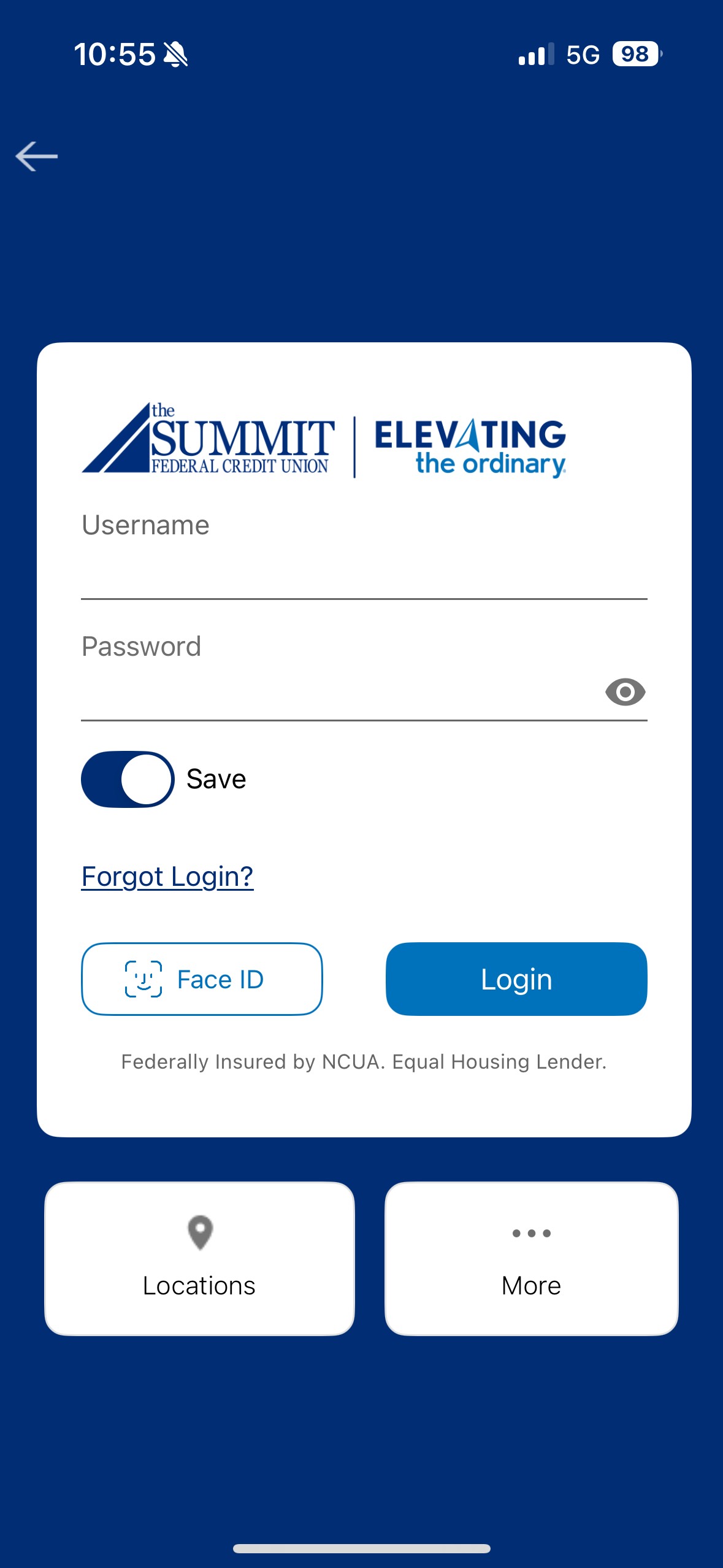Open Locations
The image size is (723, 1568).
[x=199, y=1258]
